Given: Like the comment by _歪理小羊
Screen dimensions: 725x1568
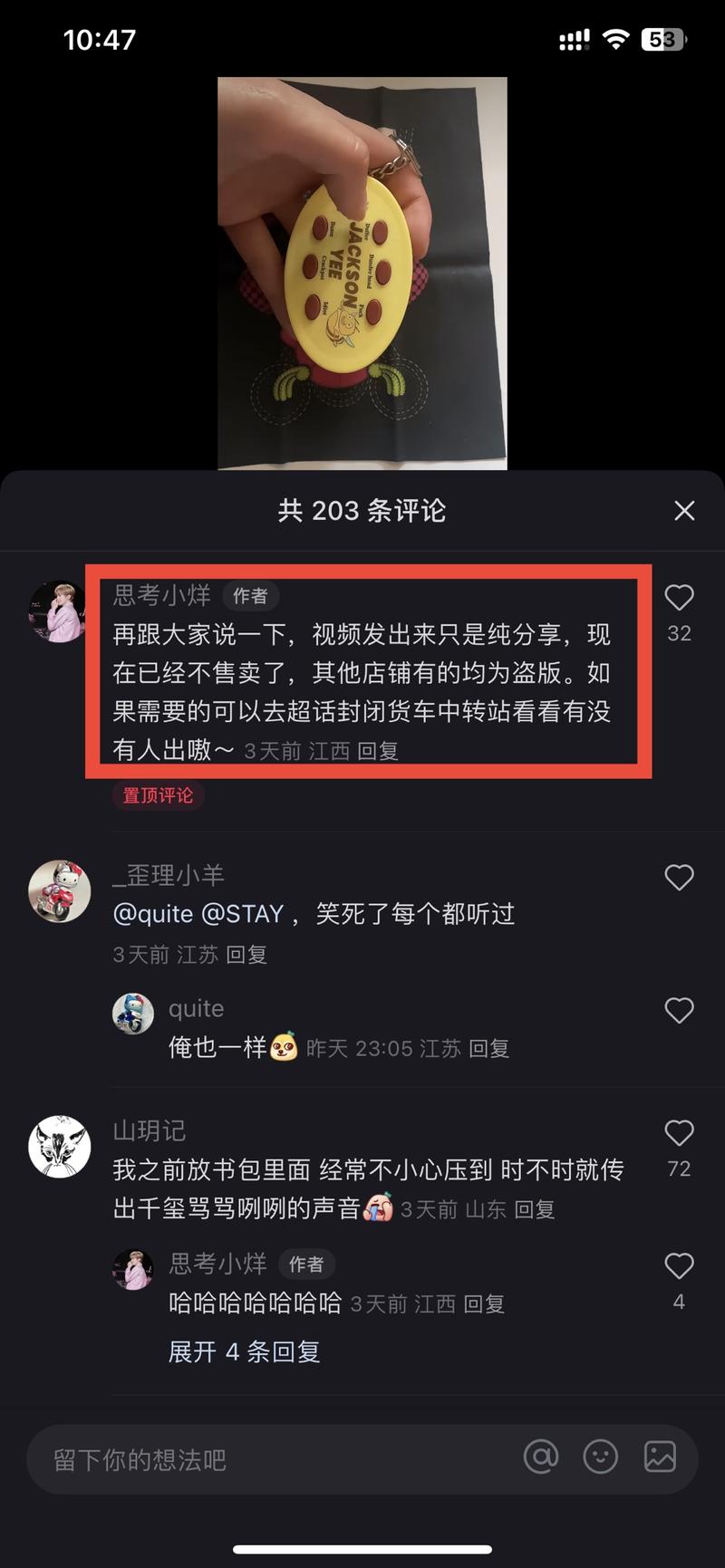Looking at the screenshot, I should pos(679,877).
